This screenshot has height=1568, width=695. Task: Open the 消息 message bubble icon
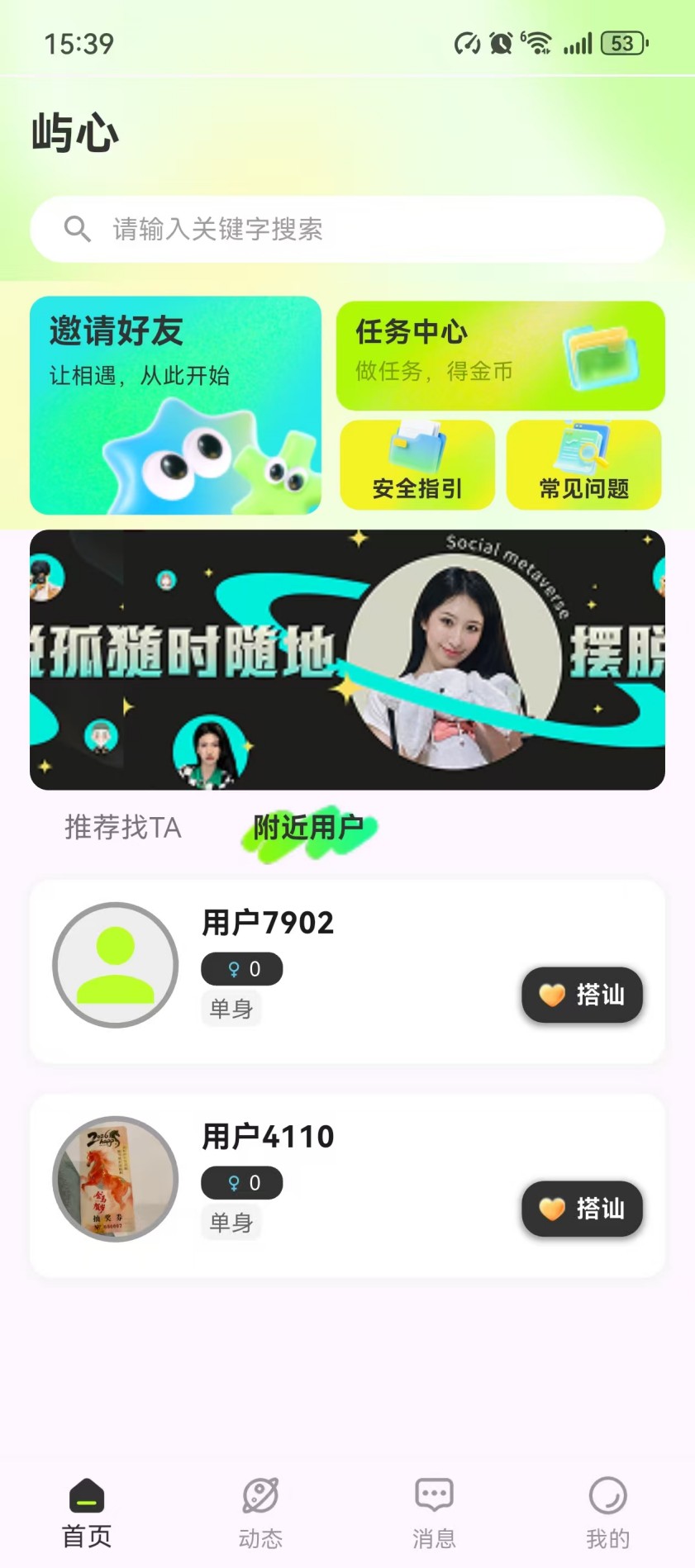pyautogui.click(x=433, y=1505)
